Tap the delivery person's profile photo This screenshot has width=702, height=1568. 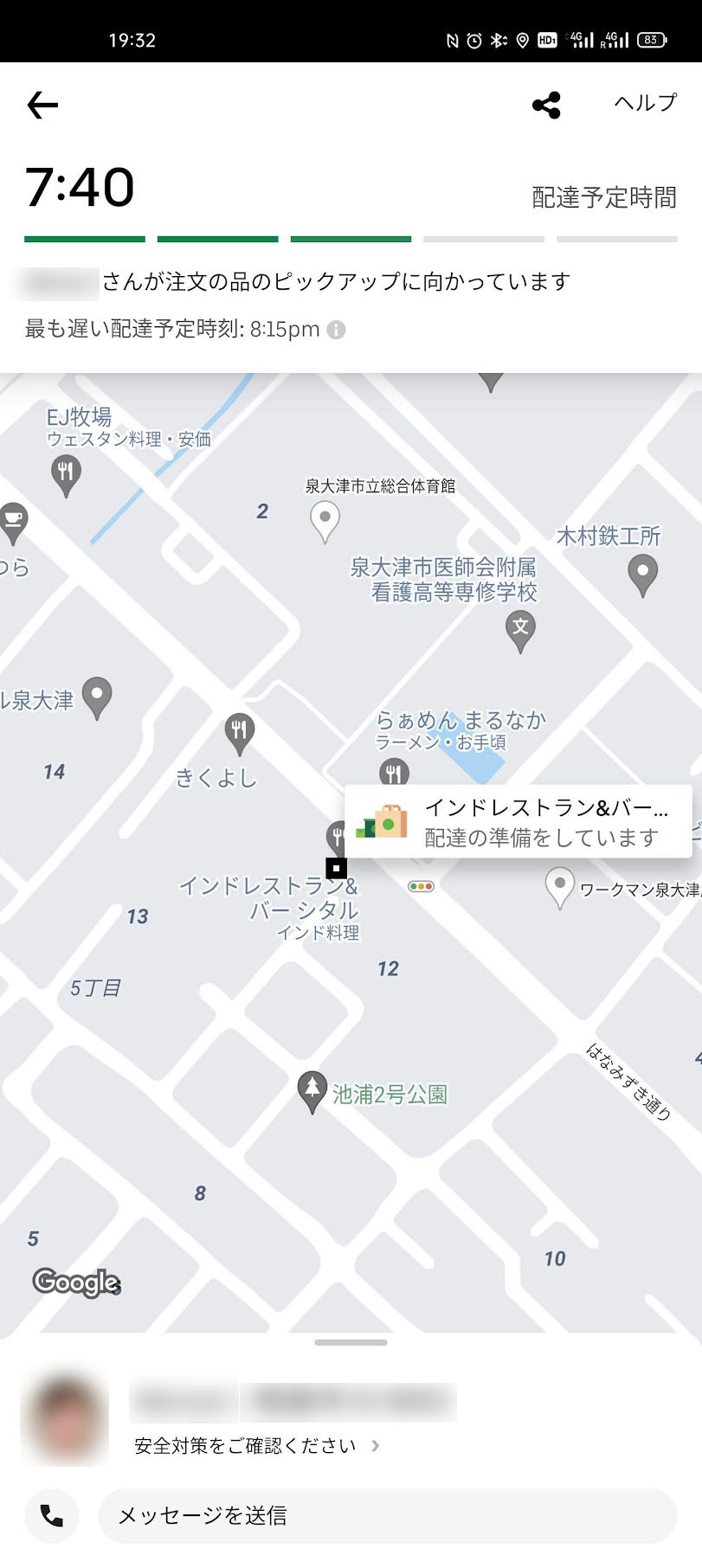pyautogui.click(x=65, y=1417)
